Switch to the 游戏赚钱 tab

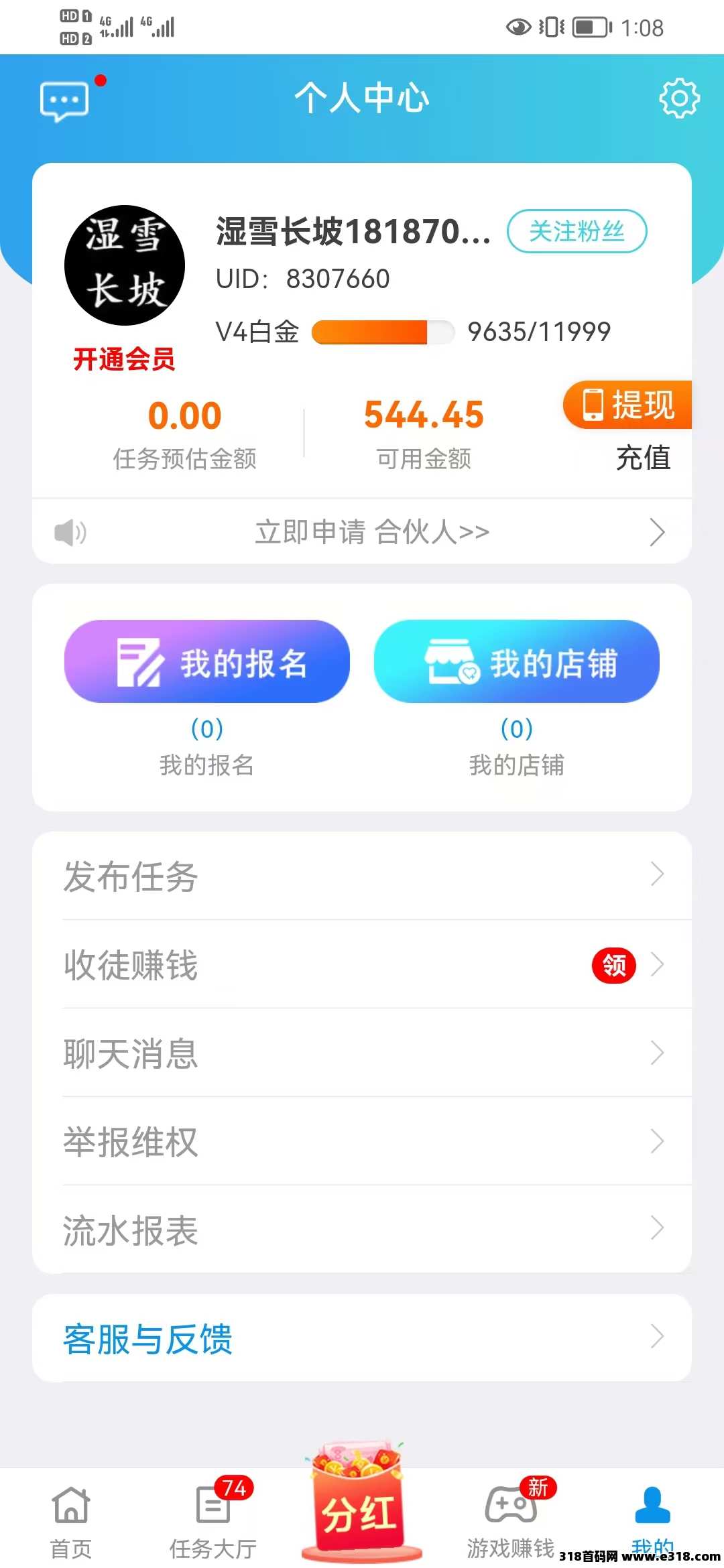[511, 1521]
